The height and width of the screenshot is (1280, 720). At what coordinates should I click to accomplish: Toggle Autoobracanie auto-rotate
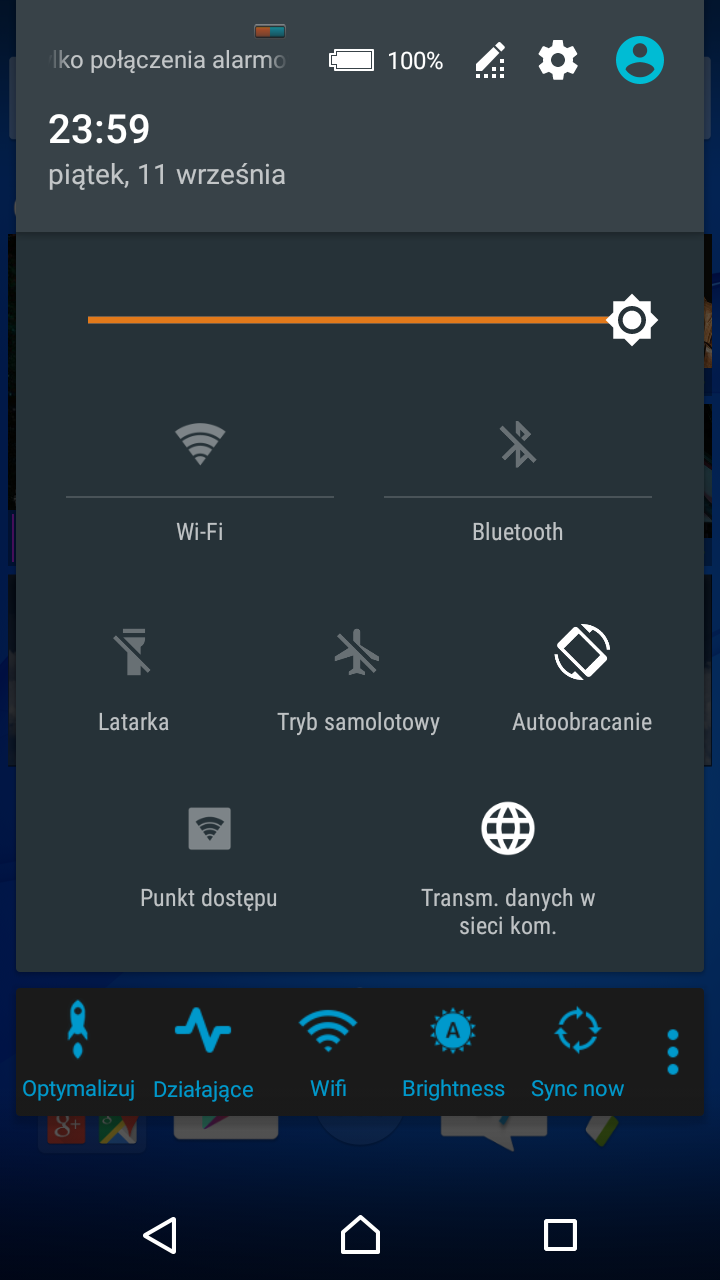(582, 678)
